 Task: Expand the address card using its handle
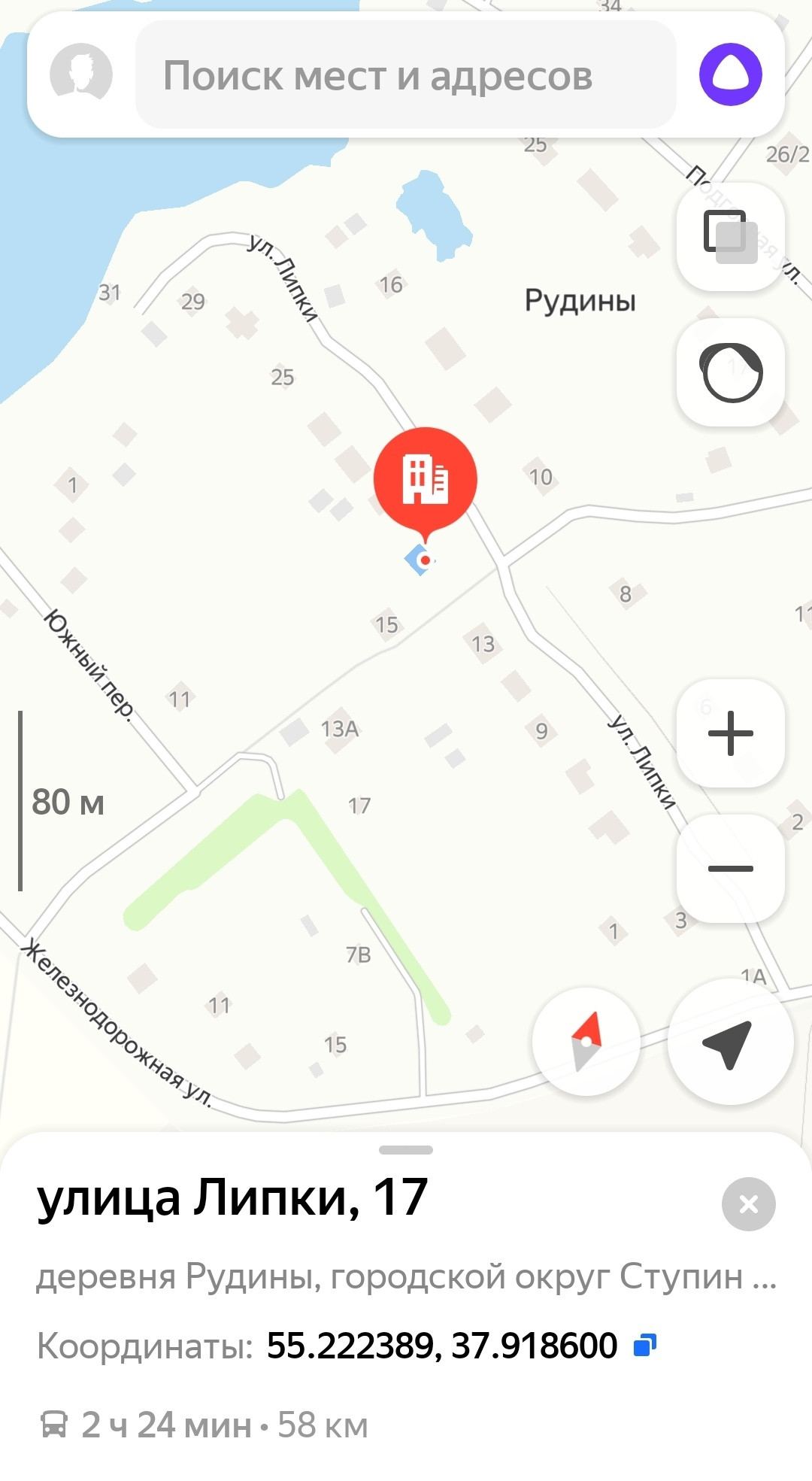[406, 1149]
